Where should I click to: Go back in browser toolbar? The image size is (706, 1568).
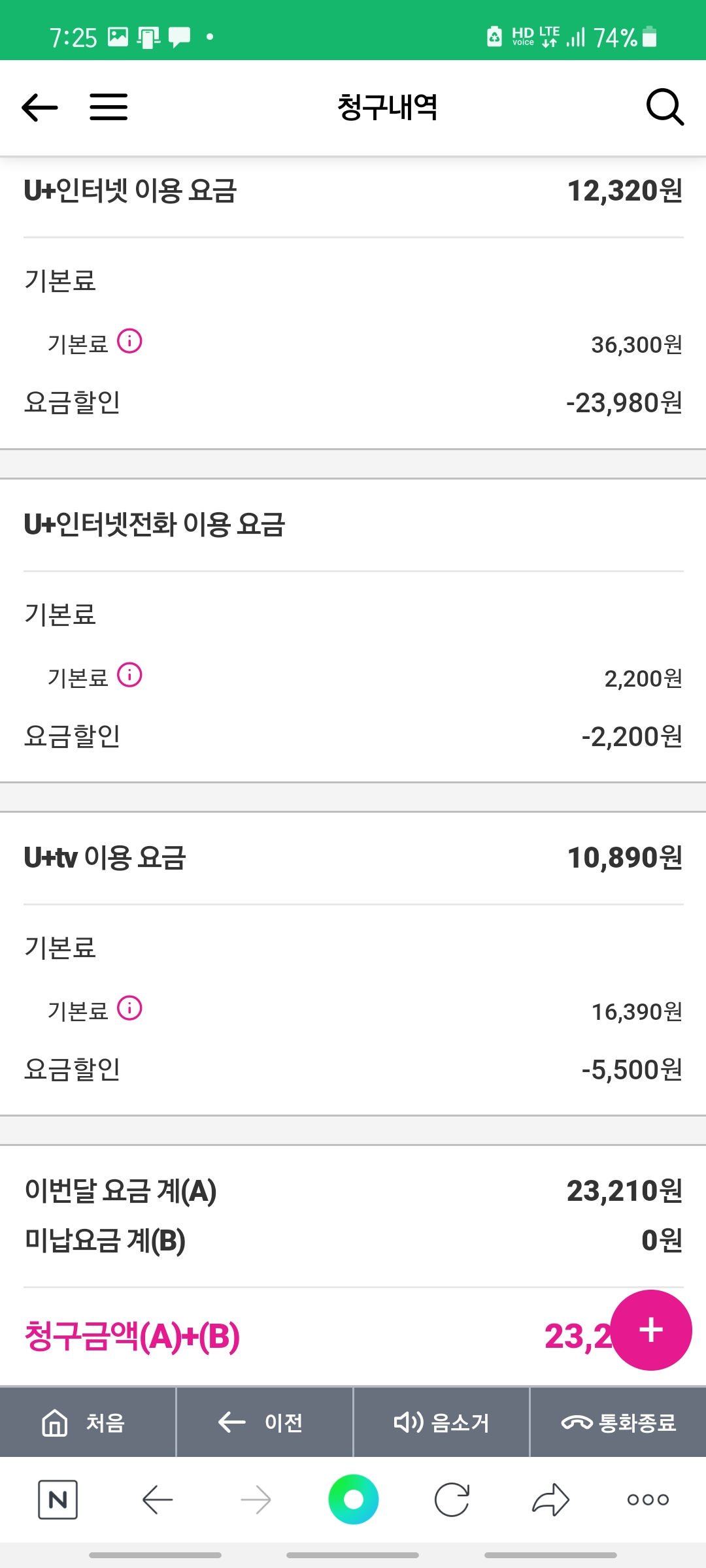[158, 1499]
